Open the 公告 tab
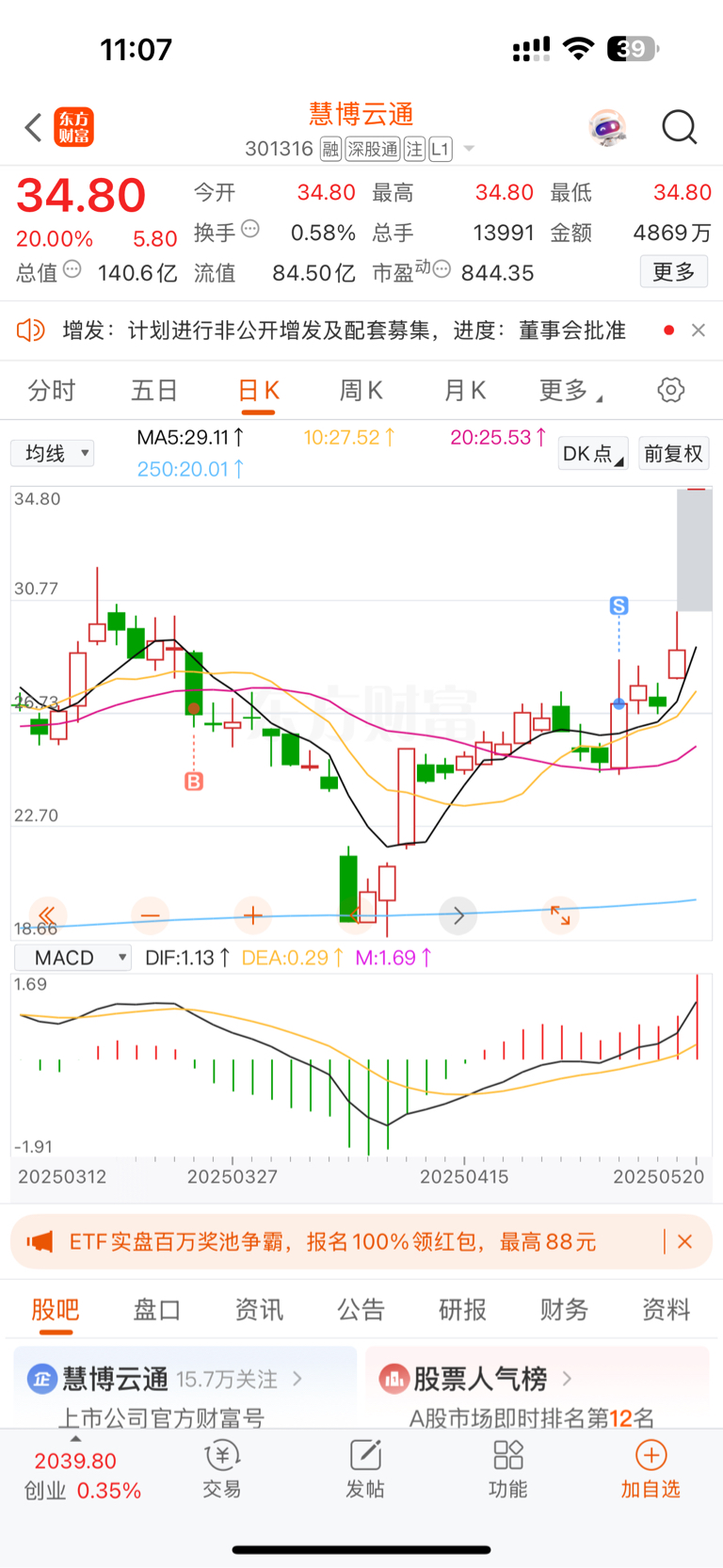Screen dimensions: 723x1568 [361, 1310]
